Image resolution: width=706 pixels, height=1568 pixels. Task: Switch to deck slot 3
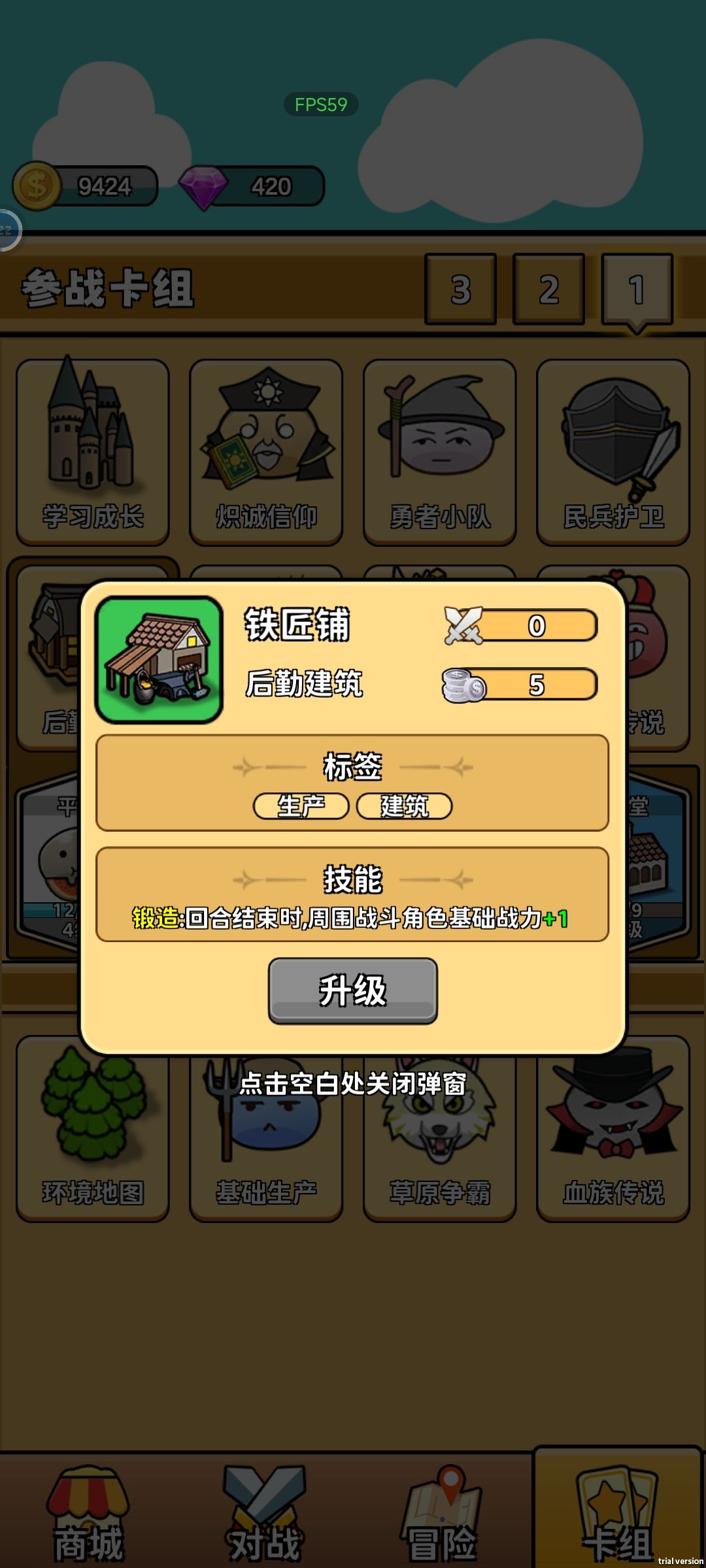pos(462,289)
